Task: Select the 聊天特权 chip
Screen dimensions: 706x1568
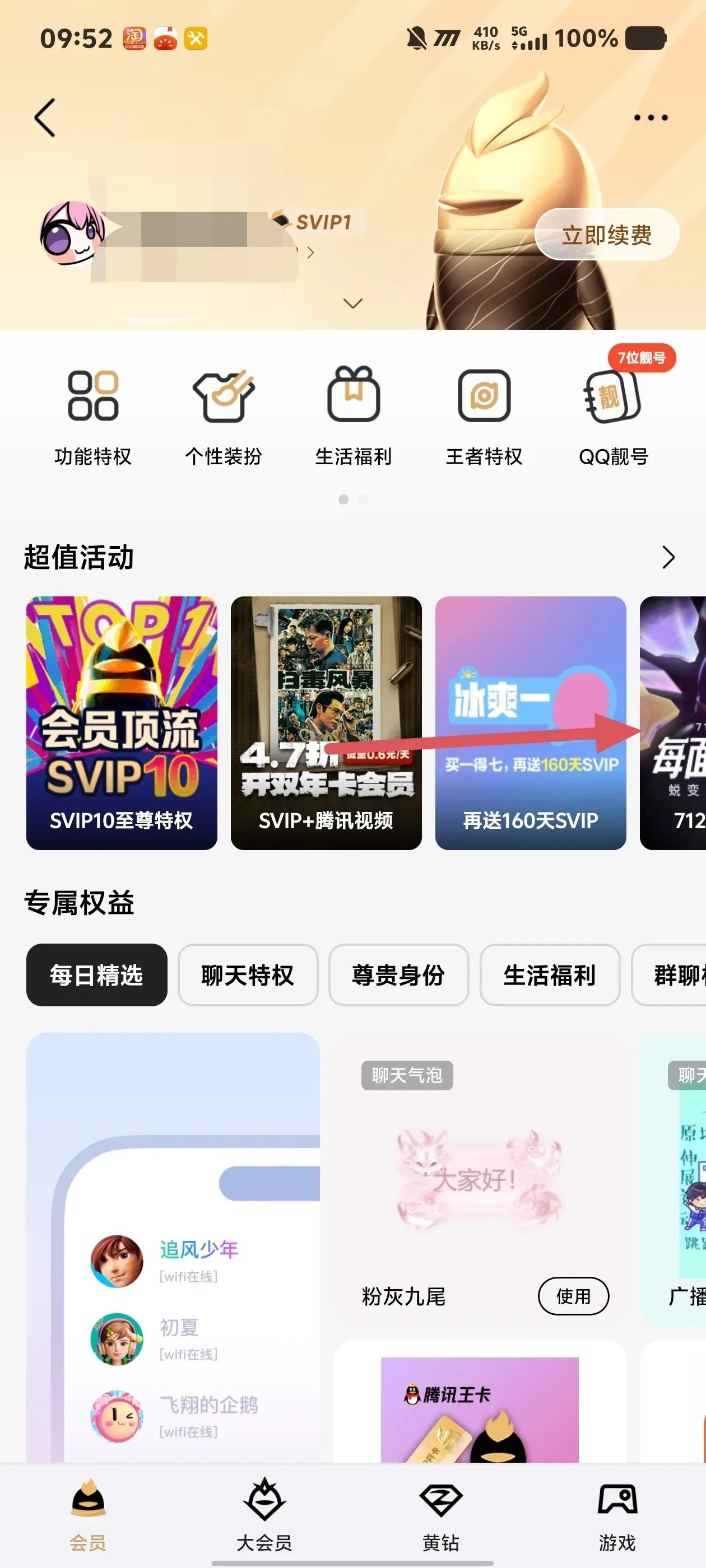Action: [x=247, y=975]
